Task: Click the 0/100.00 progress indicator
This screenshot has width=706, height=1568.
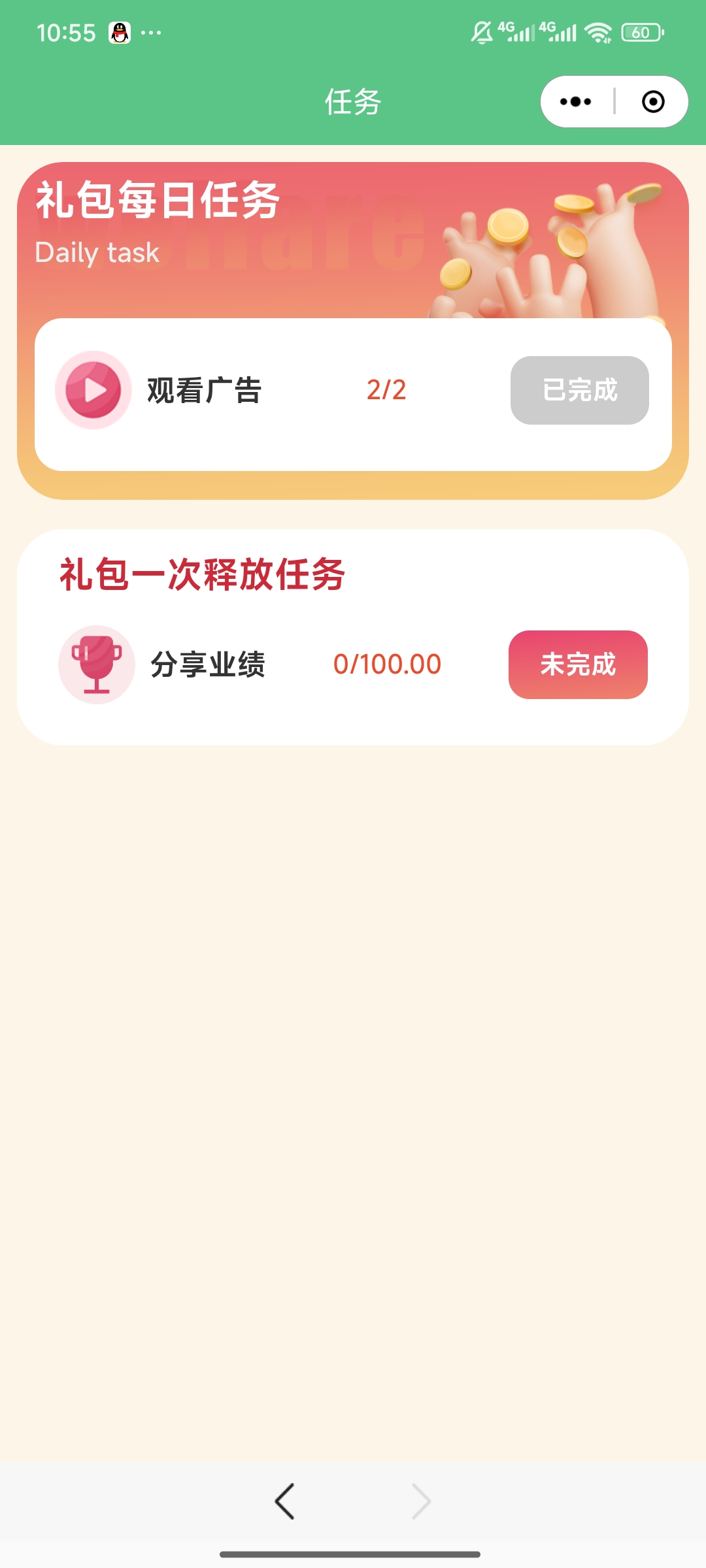Action: [387, 663]
